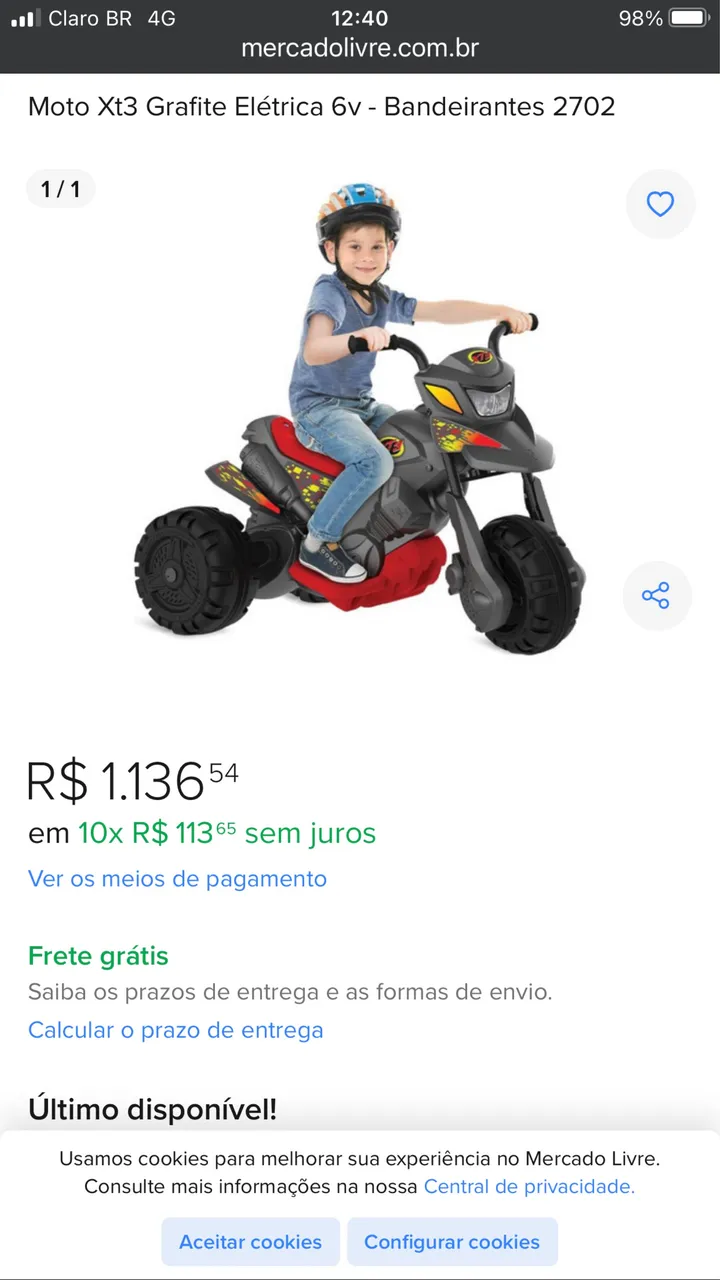Open the Central de privacidade link
720x1280 pixels.
pos(529,1187)
